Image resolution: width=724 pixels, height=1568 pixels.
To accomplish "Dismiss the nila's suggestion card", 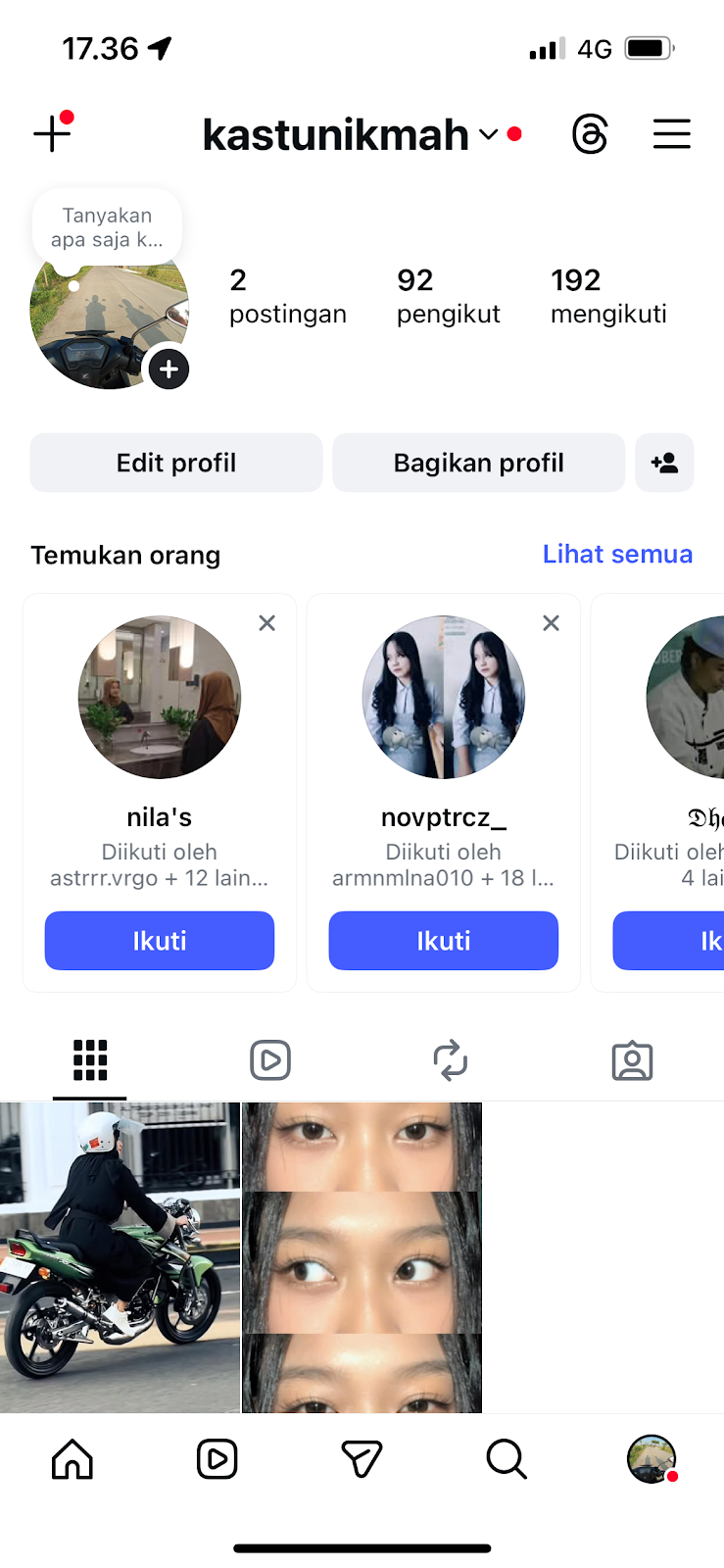I will tap(266, 623).
